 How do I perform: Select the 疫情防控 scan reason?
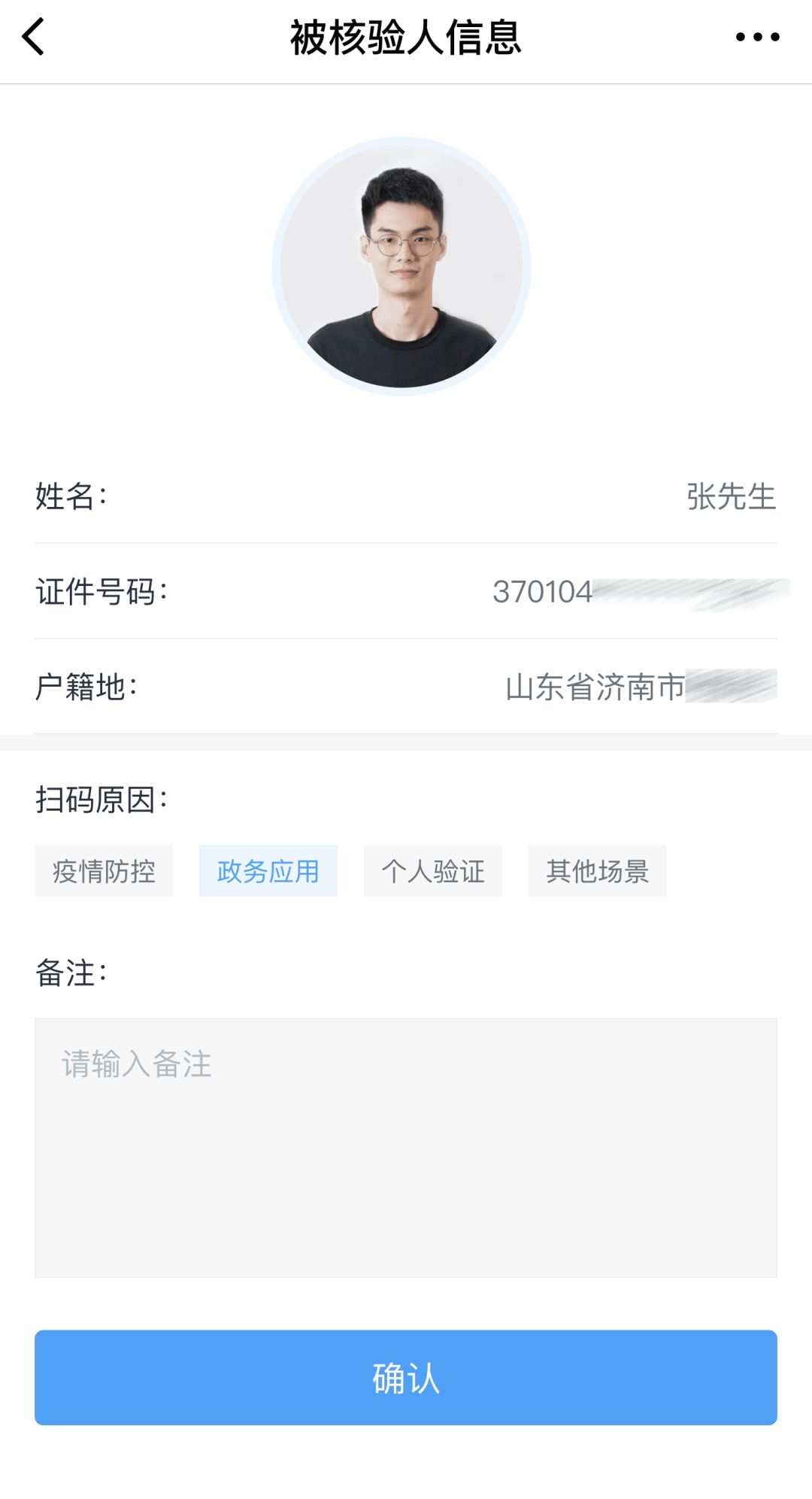[x=103, y=871]
